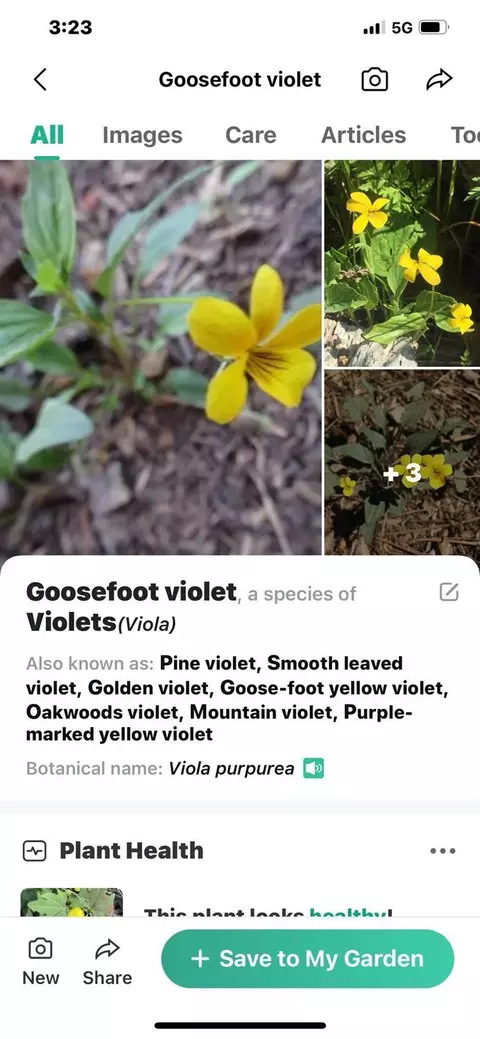
Task: Play the Viola purpurea pronunciation
Action: (314, 769)
